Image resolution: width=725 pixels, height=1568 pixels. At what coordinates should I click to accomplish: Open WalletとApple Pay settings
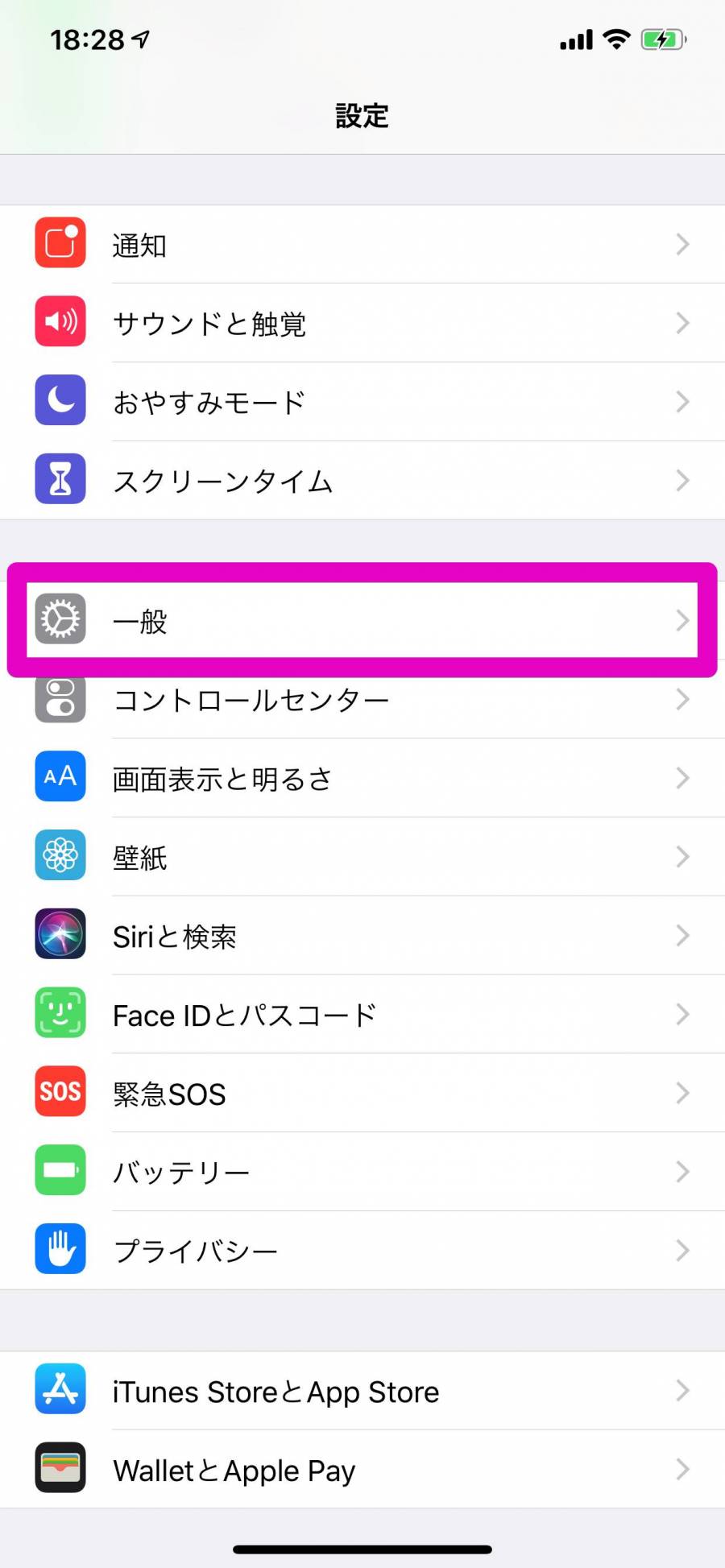tap(362, 1470)
